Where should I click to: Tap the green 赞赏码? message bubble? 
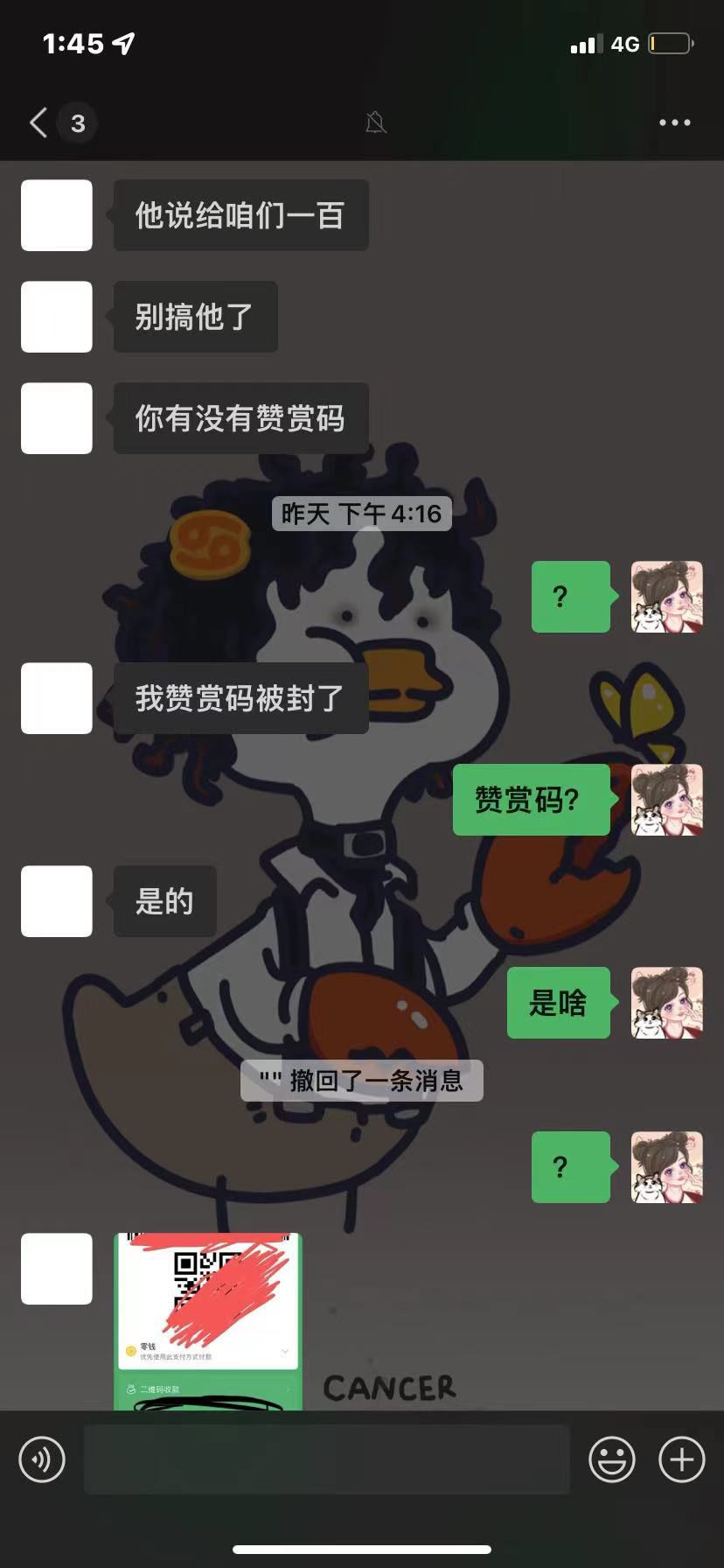(531, 800)
